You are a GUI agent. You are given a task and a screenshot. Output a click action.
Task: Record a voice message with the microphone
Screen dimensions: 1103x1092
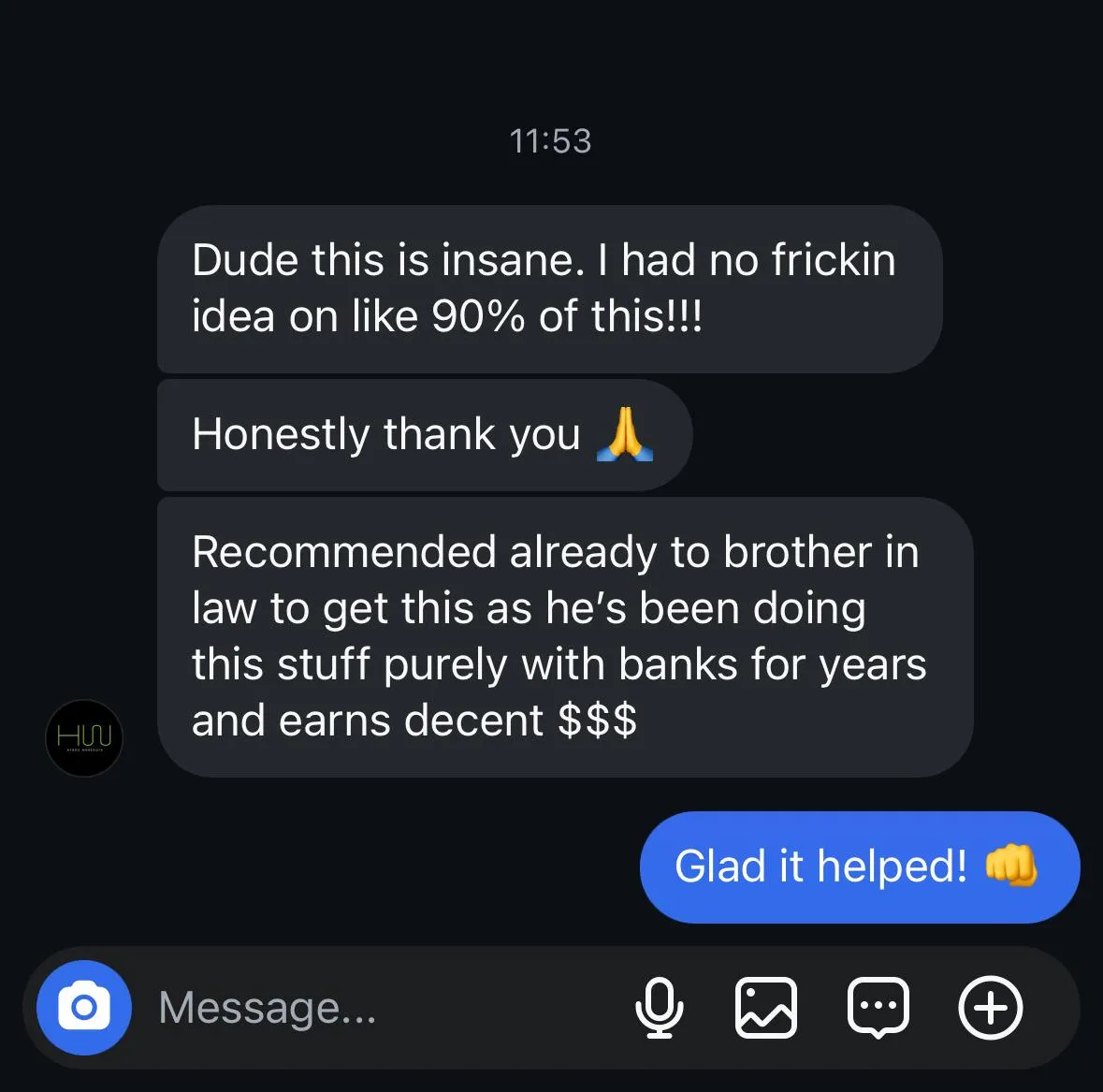(x=660, y=1008)
